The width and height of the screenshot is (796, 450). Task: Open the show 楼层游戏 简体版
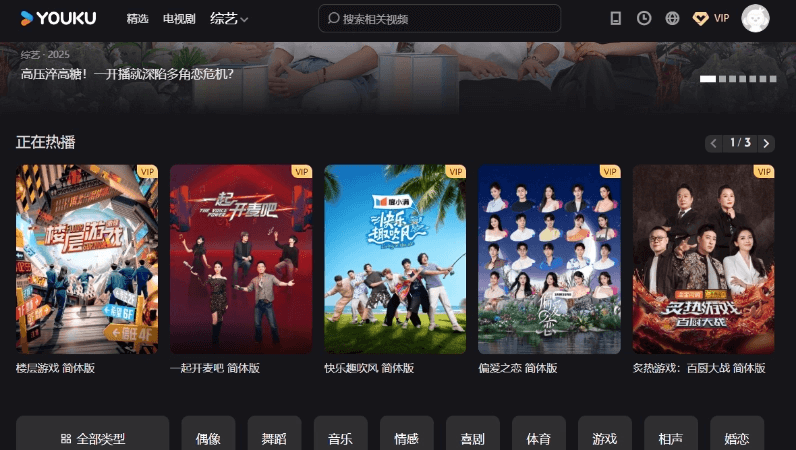pyautogui.click(x=87, y=259)
